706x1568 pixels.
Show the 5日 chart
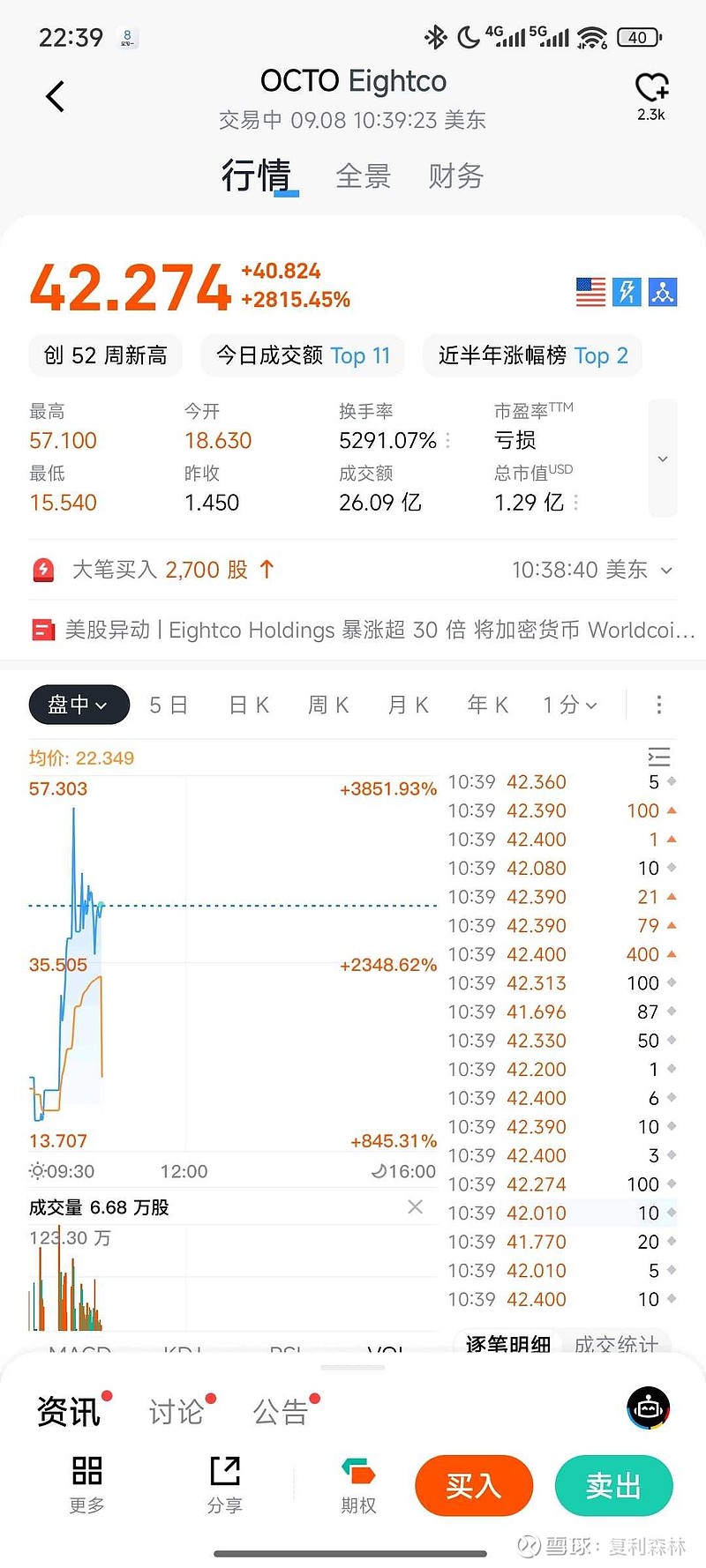click(169, 705)
